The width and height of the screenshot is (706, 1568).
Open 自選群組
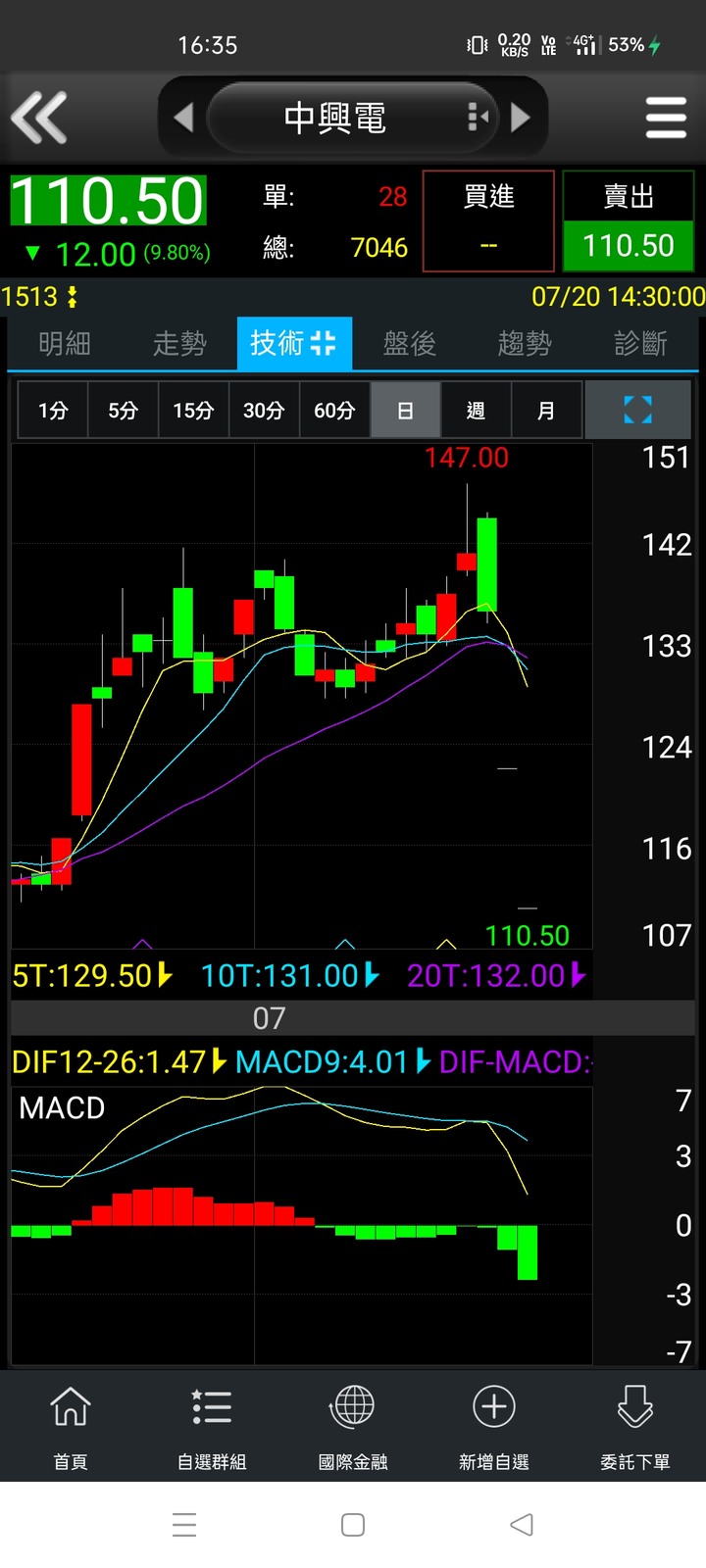coord(212,1427)
